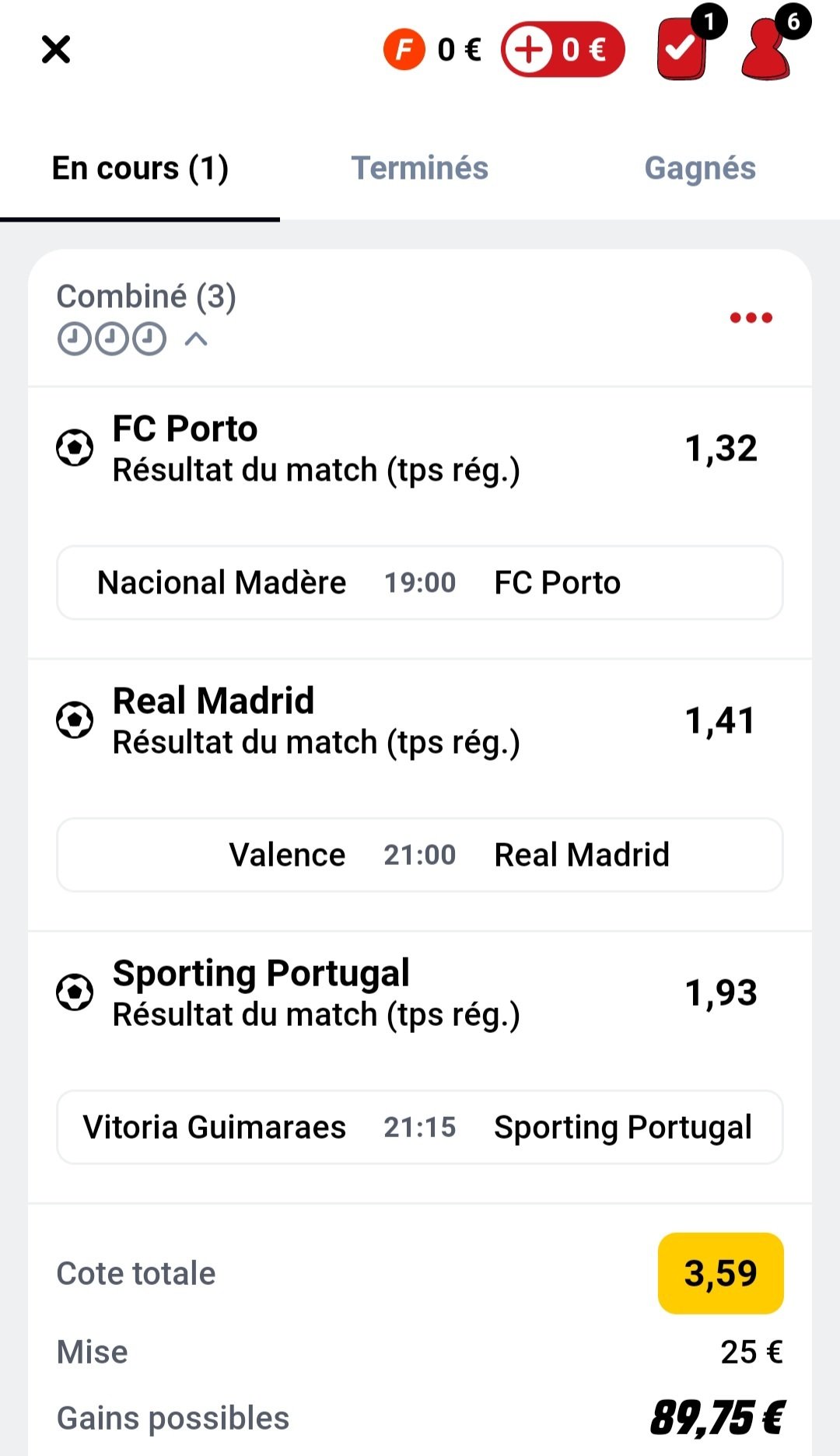Image resolution: width=840 pixels, height=1456 pixels.
Task: Switch to the Terminés tab
Action: (420, 168)
